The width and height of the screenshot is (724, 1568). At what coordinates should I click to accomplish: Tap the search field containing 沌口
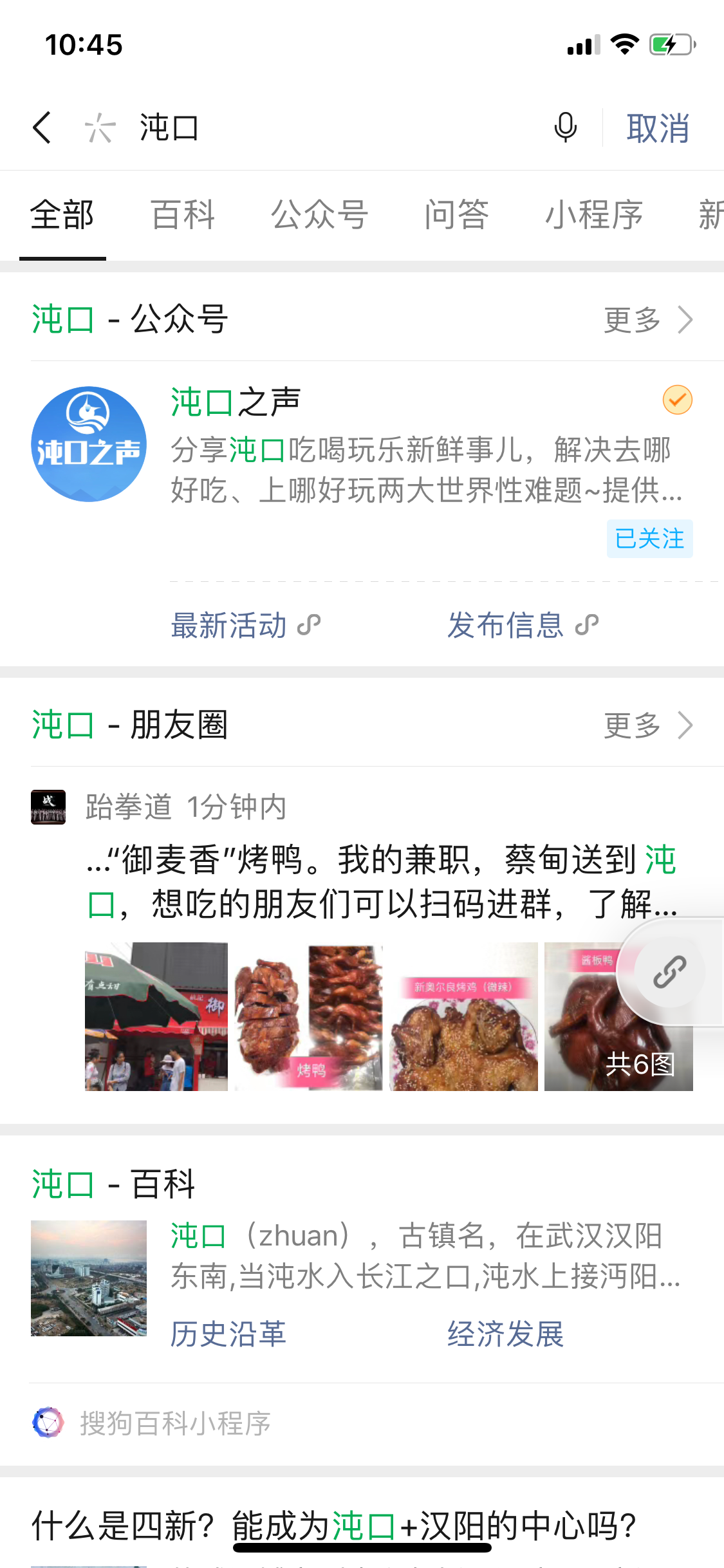tap(322, 127)
